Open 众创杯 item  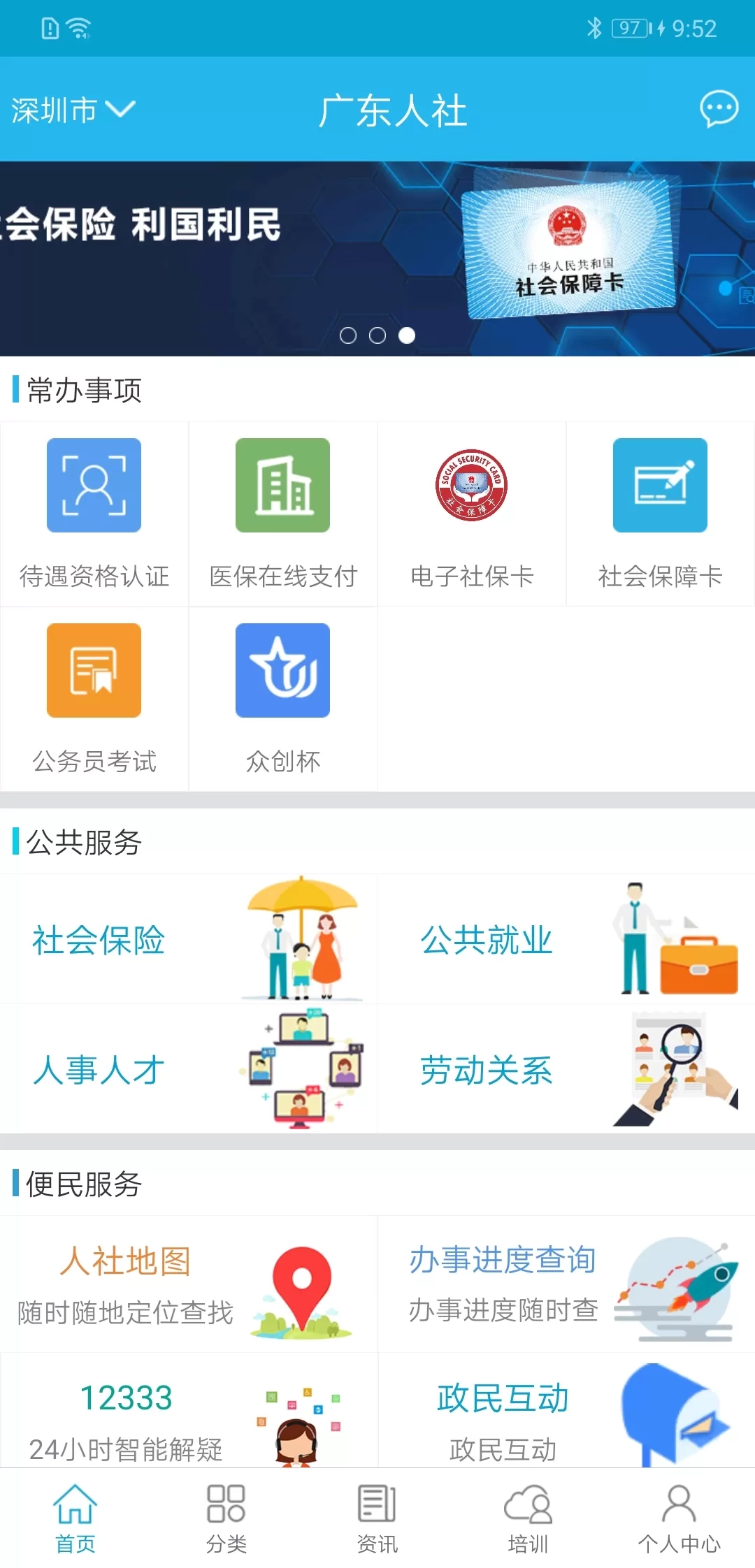(x=283, y=699)
